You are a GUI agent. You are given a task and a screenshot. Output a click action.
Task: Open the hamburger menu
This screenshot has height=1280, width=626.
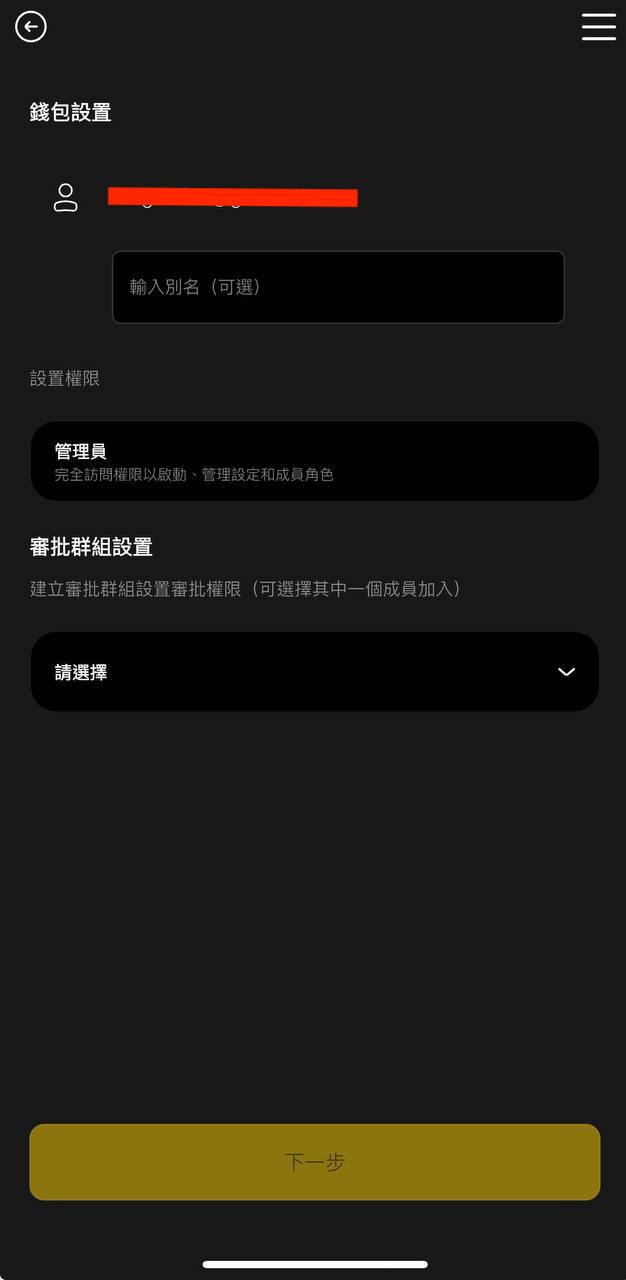tap(598, 27)
